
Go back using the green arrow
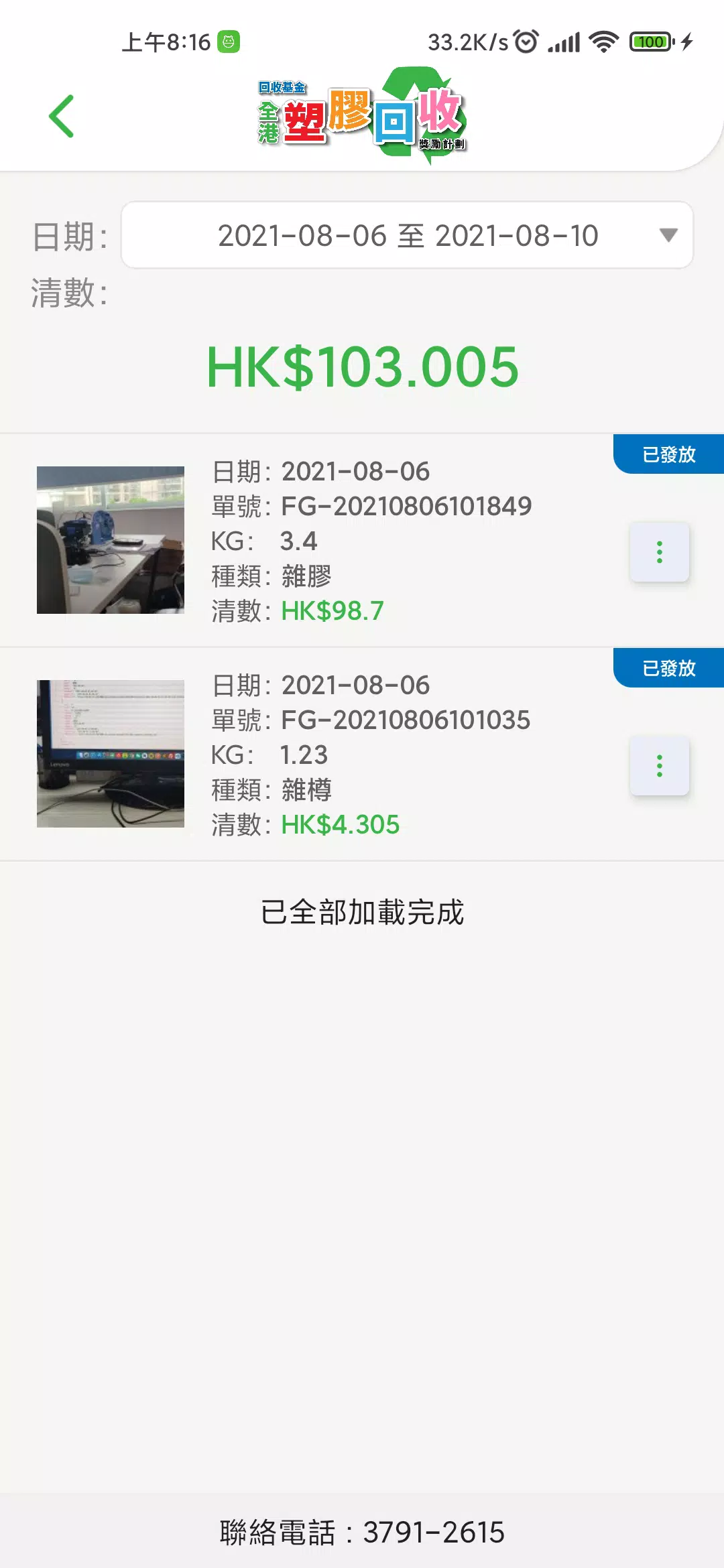point(61,117)
